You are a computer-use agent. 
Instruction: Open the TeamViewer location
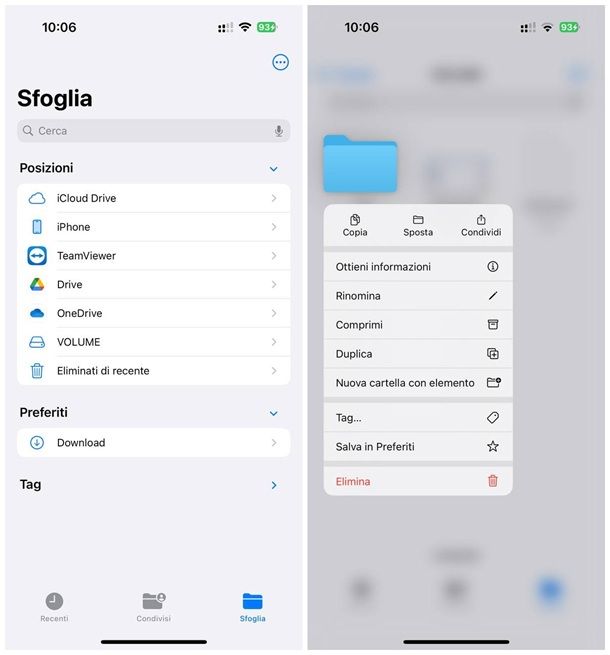154,256
